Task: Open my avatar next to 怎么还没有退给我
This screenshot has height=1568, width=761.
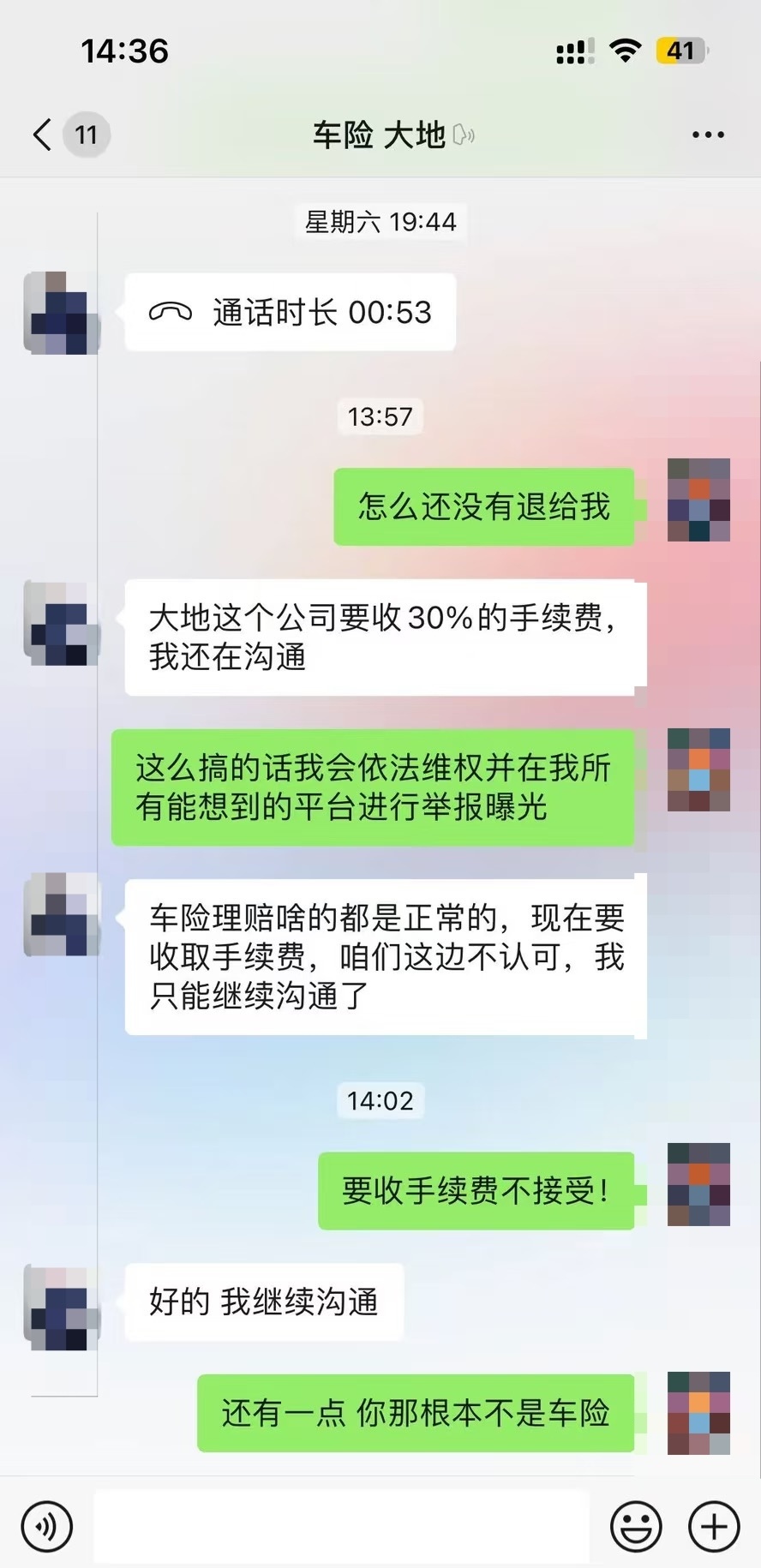Action: tap(698, 500)
